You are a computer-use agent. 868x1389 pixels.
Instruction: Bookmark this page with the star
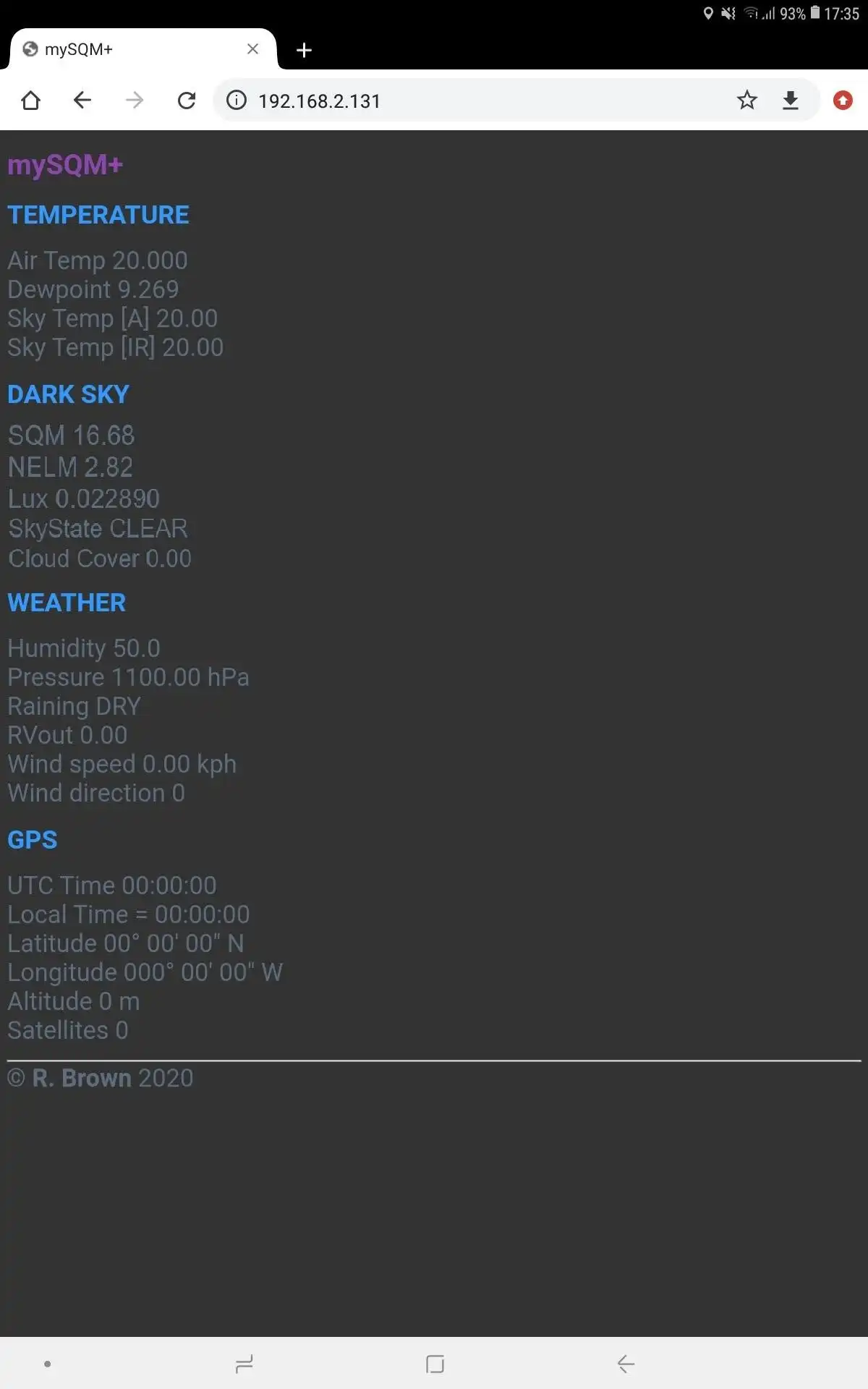[x=746, y=101]
